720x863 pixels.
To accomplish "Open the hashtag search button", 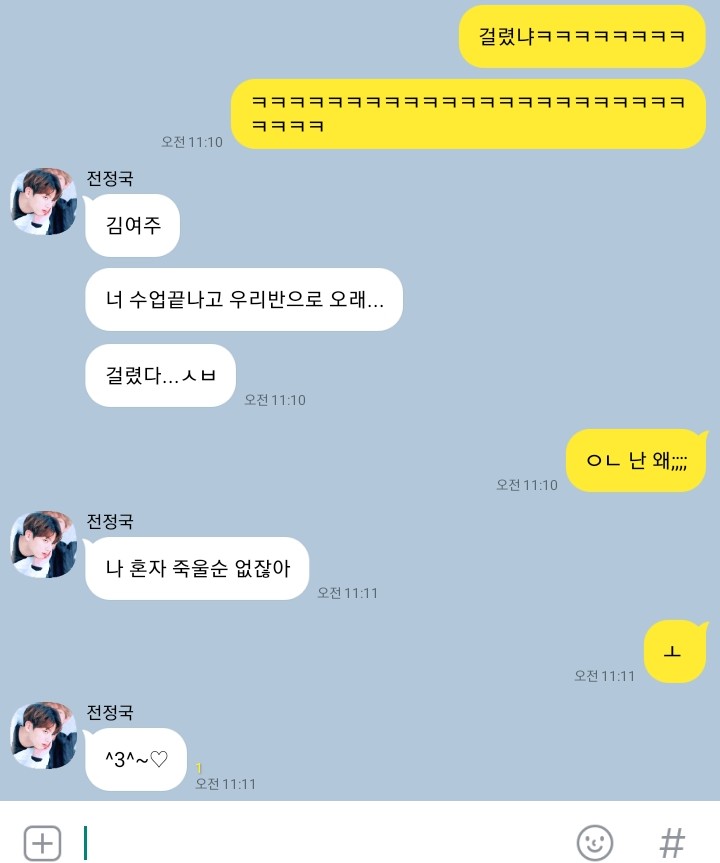I will (x=673, y=842).
